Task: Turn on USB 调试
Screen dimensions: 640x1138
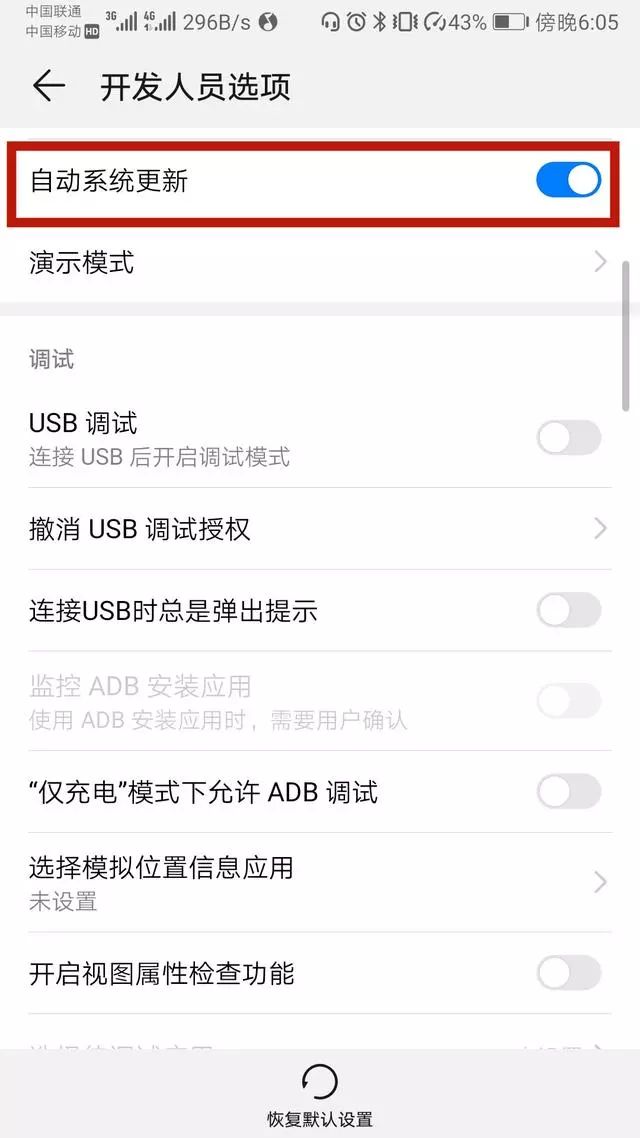Action: click(568, 438)
